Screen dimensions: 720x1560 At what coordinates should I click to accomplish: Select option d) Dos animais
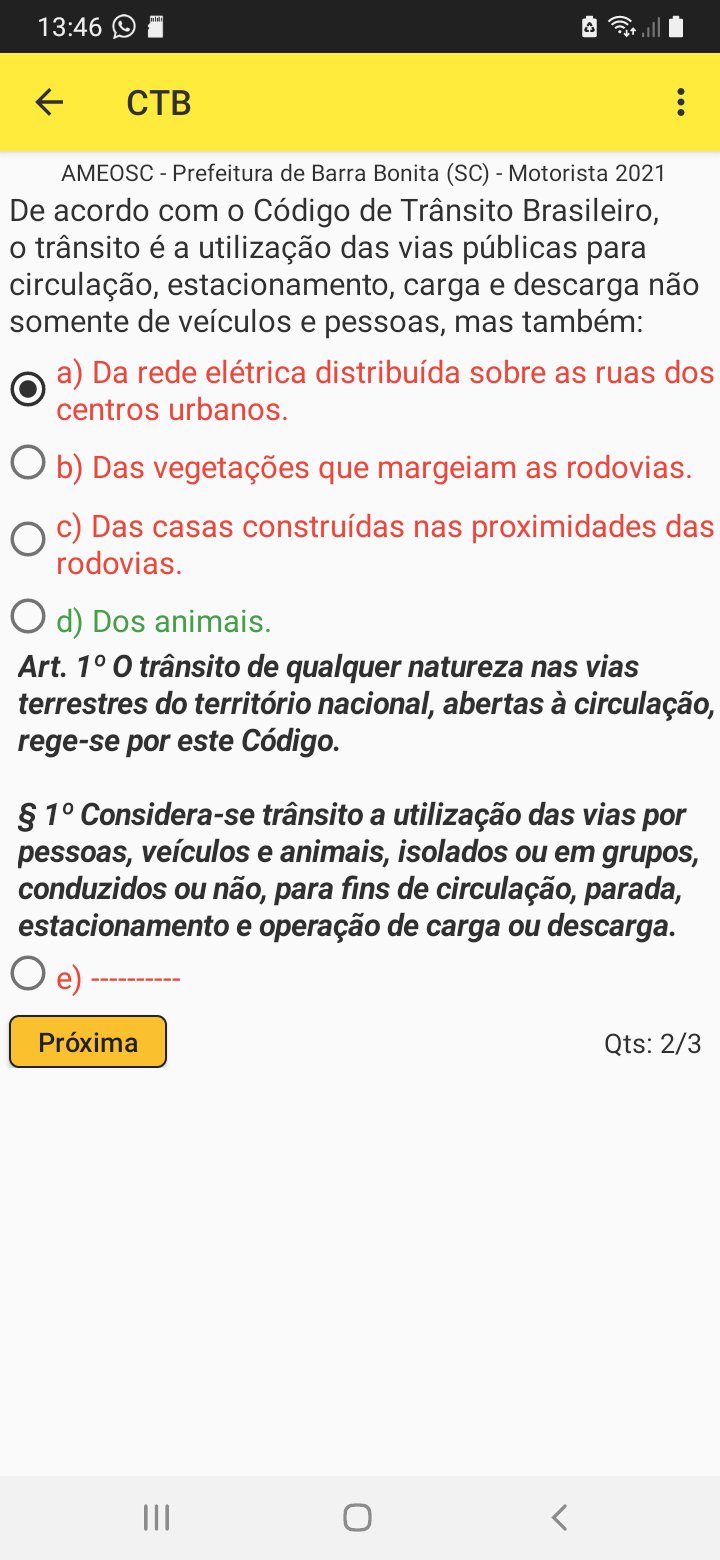coord(28,617)
